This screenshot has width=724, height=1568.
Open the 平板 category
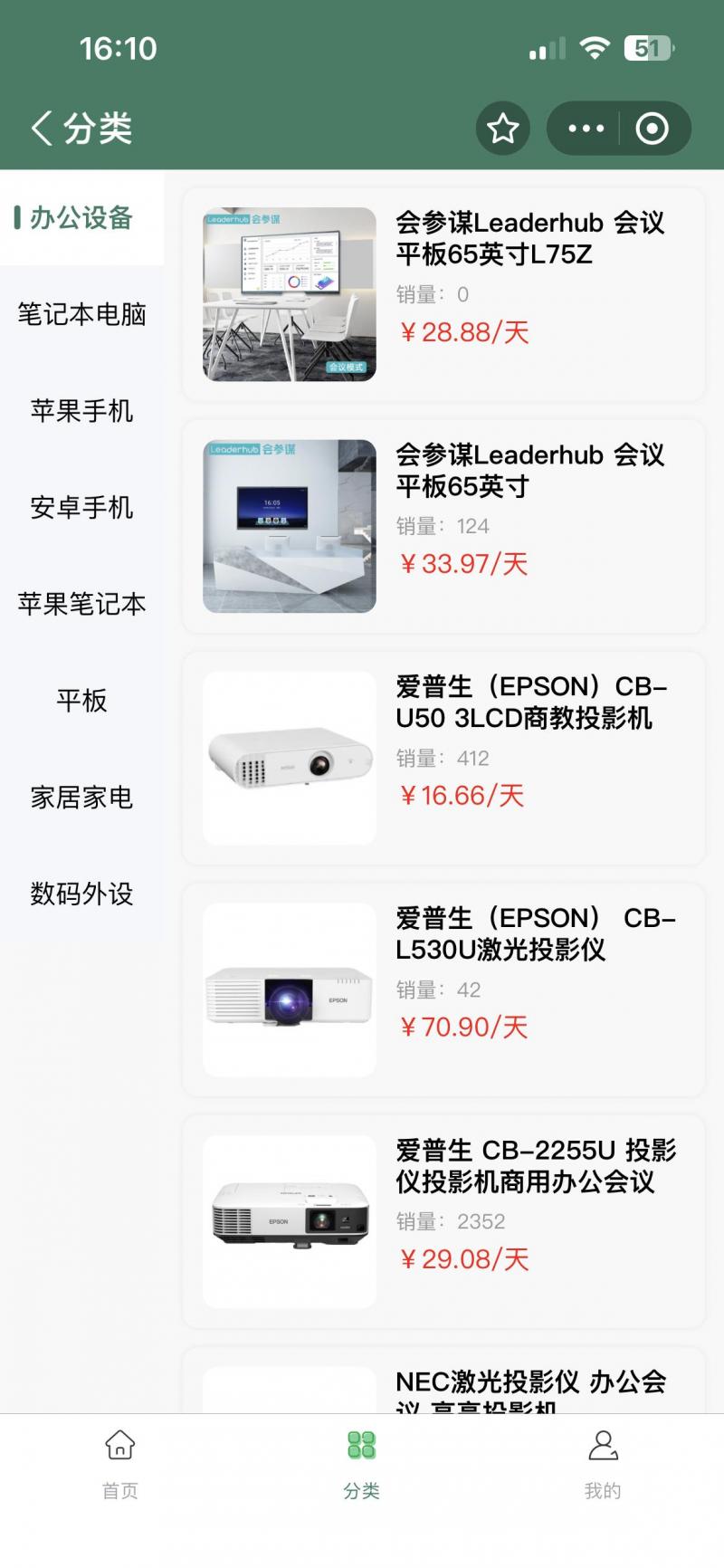(x=81, y=701)
